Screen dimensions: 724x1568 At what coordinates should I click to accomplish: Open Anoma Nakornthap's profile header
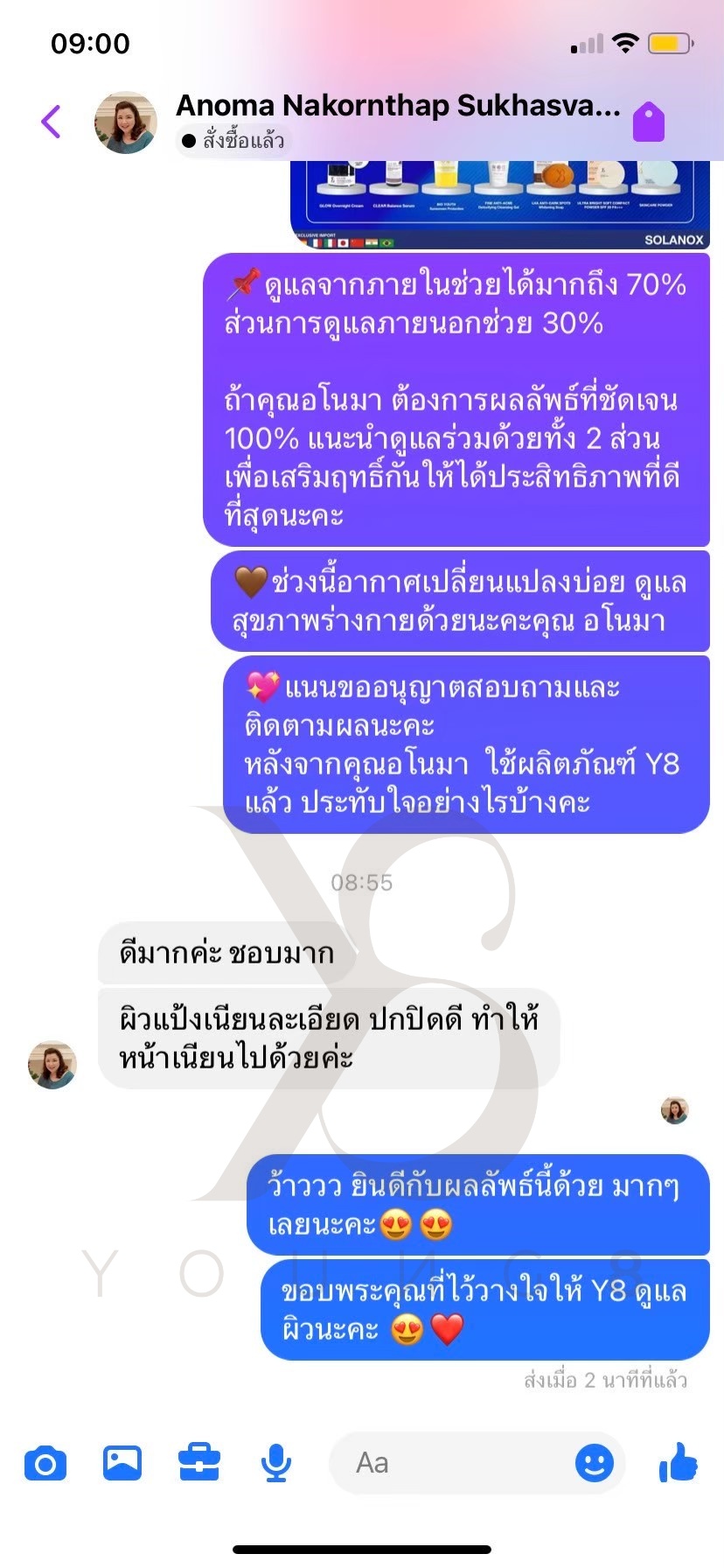[397, 106]
